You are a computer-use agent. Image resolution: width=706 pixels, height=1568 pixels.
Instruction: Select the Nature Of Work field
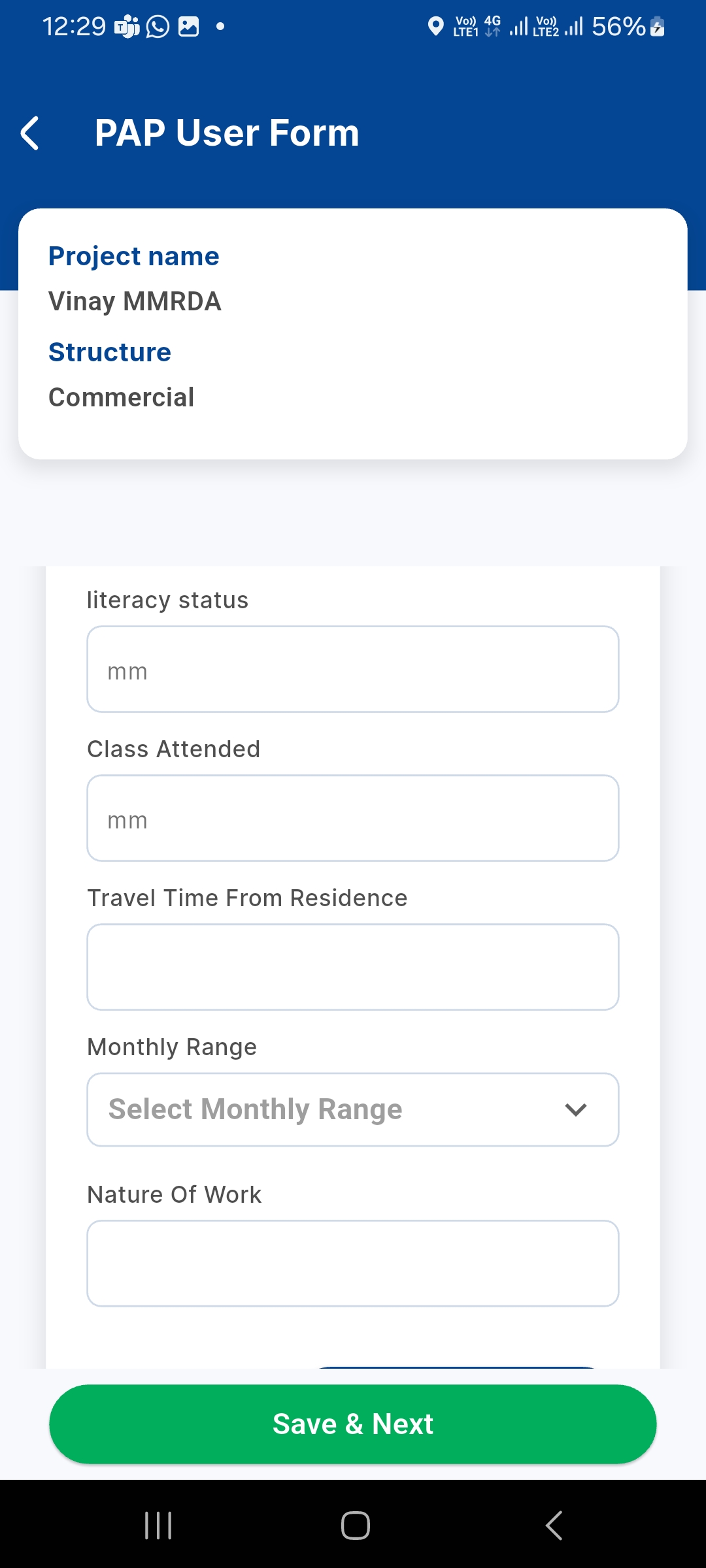[353, 1264]
